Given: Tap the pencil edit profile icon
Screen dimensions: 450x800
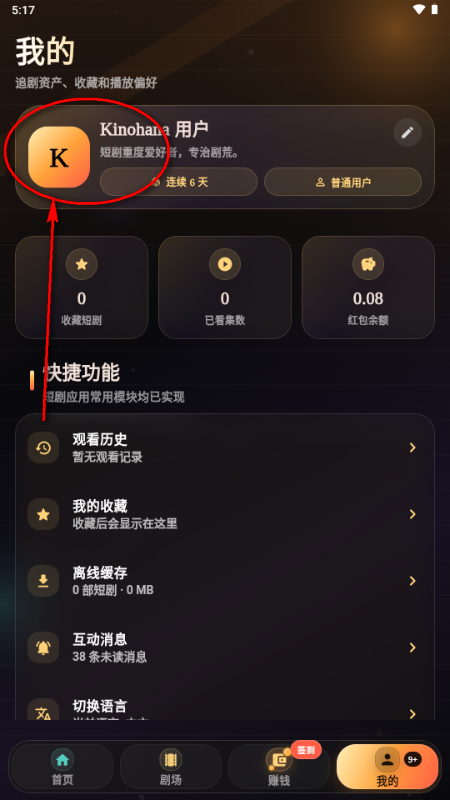Looking at the screenshot, I should click(x=407, y=133).
